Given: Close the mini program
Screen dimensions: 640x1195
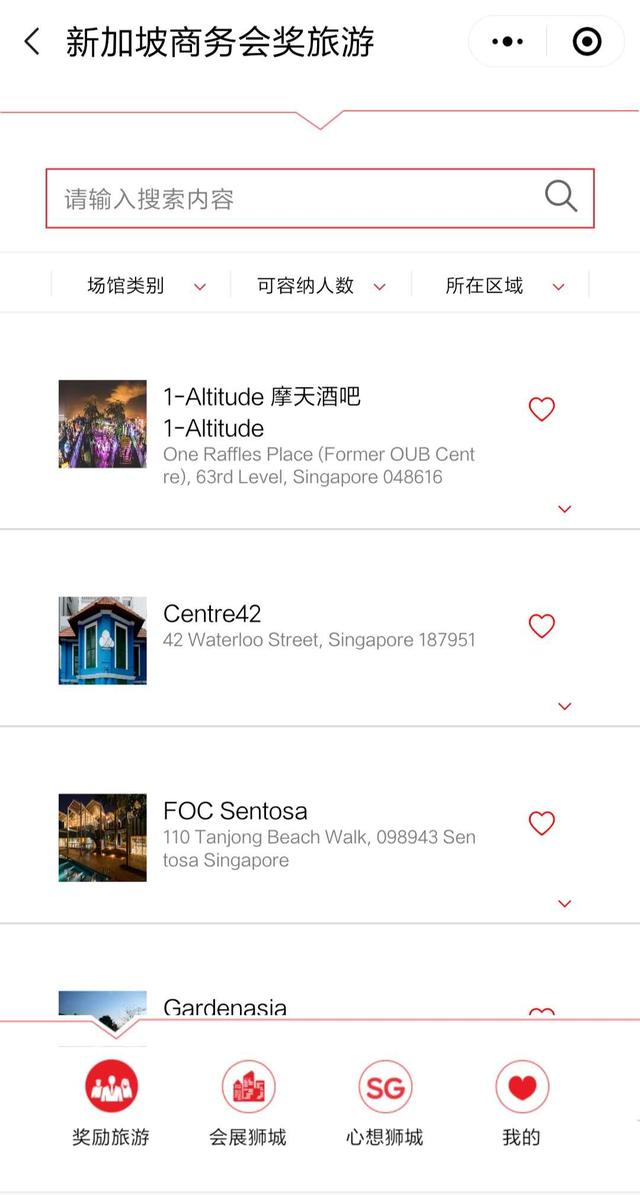Looking at the screenshot, I should 587,42.
